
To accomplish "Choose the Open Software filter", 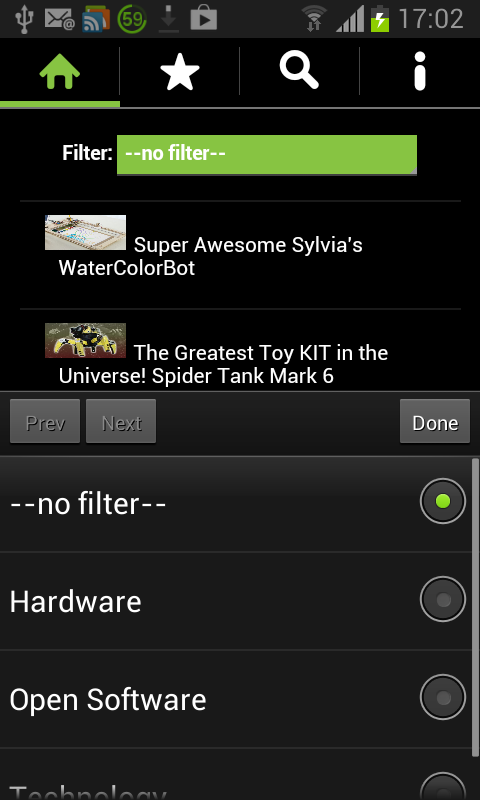I will coord(236,699).
